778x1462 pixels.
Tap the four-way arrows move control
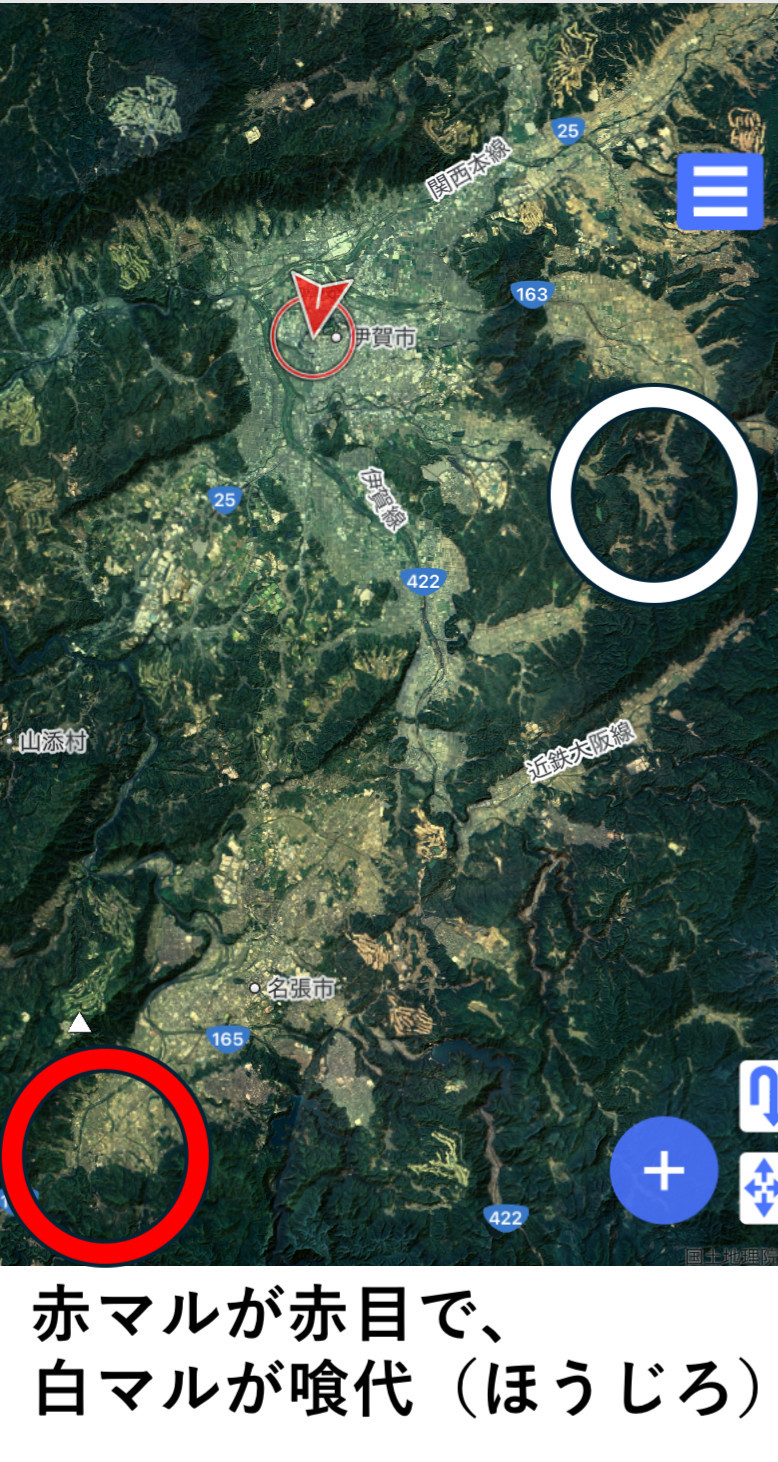pyautogui.click(x=759, y=1187)
